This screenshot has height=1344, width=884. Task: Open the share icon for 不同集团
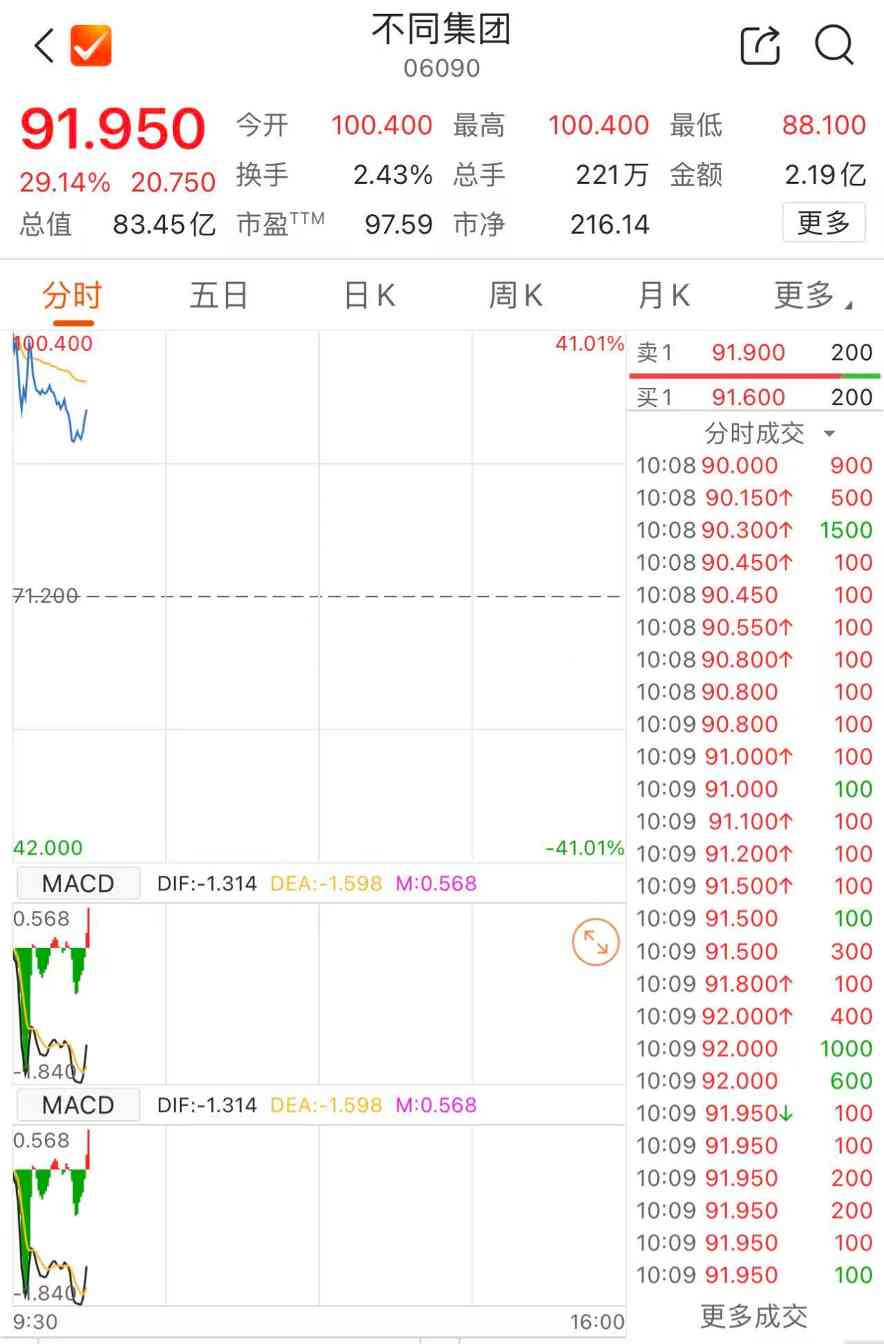click(760, 45)
